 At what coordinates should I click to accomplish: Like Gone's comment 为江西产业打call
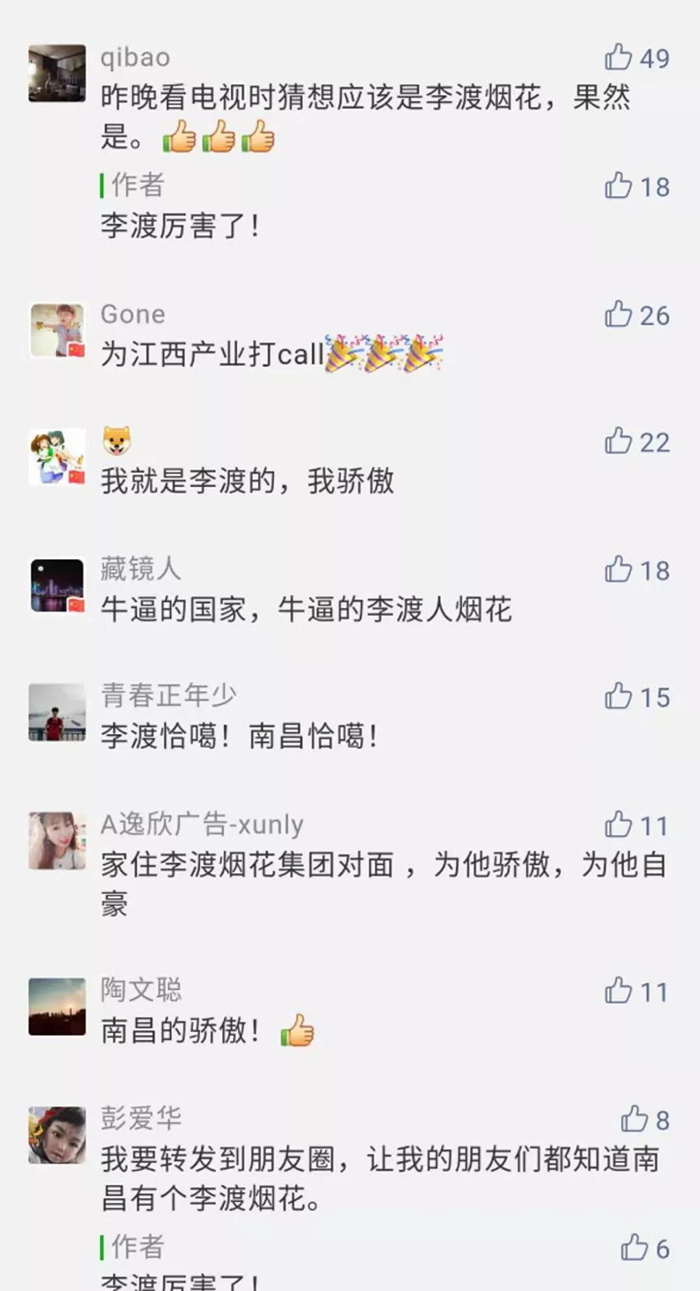tap(619, 315)
